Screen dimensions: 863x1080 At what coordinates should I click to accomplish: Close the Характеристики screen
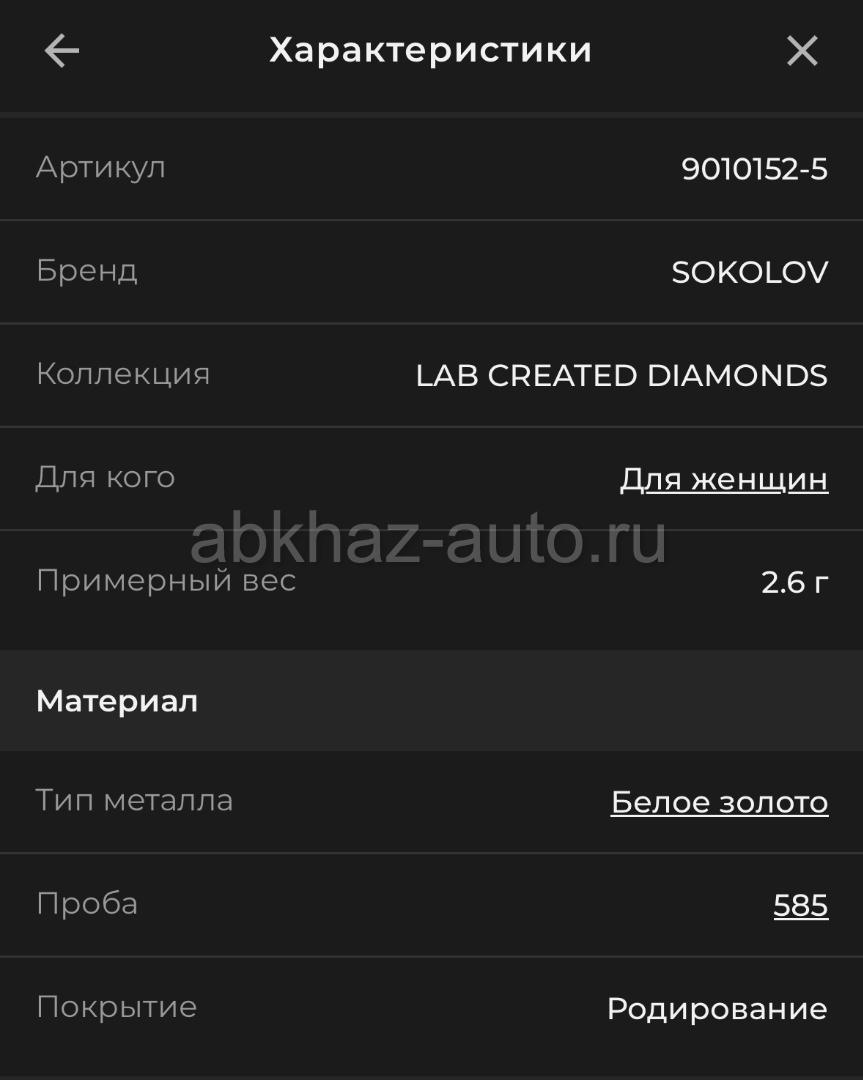(802, 51)
